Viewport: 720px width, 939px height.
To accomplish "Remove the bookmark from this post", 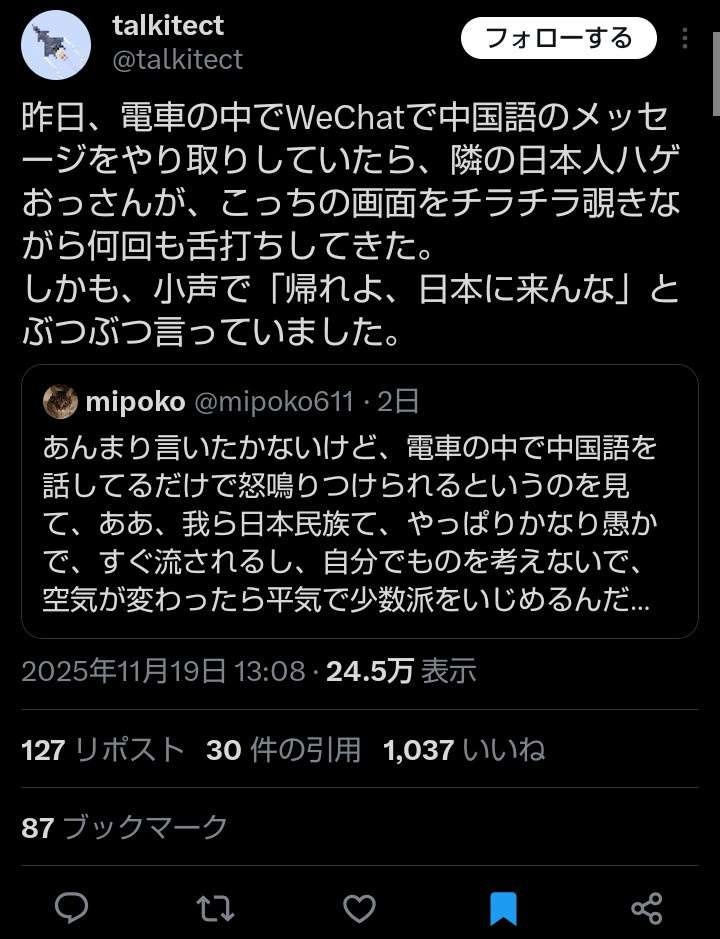I will coord(503,908).
